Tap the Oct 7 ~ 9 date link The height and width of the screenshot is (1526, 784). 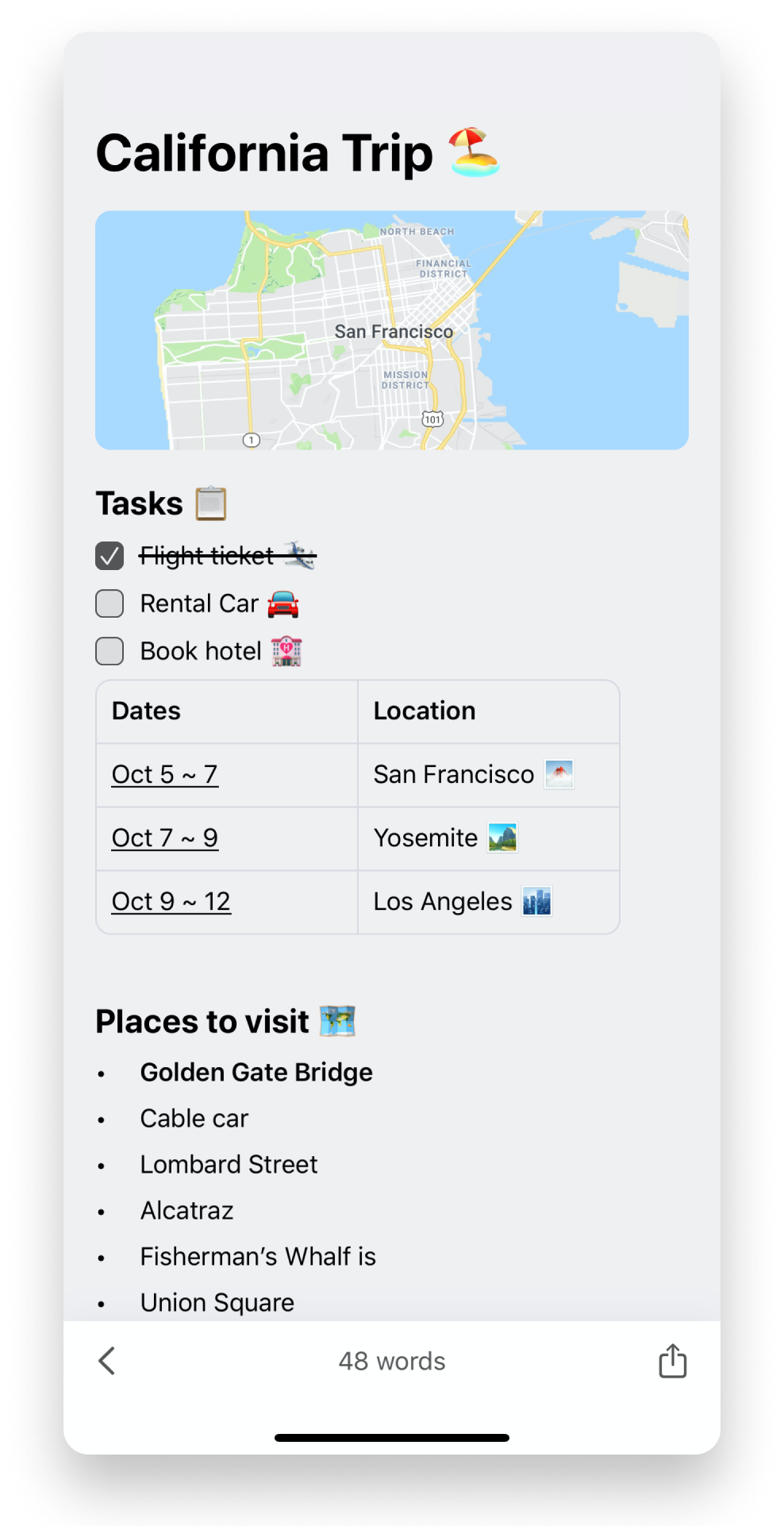(165, 838)
